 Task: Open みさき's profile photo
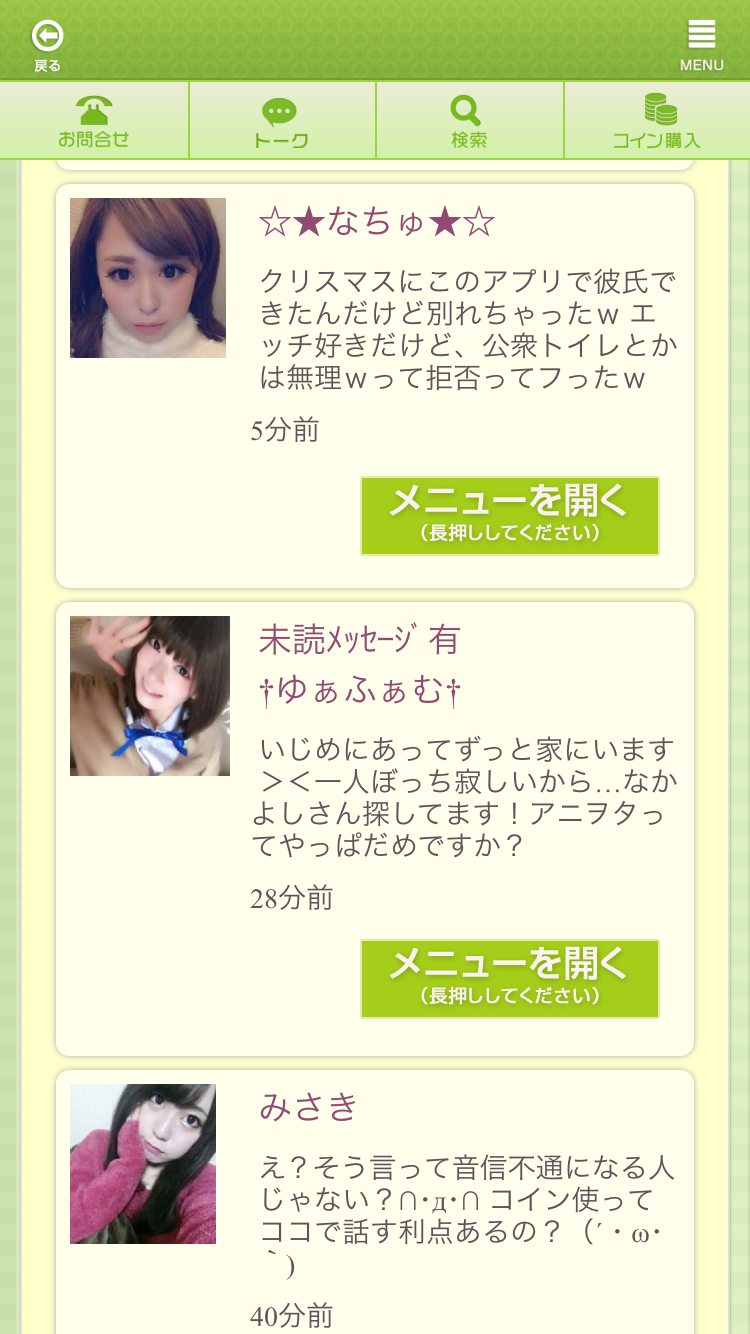tap(143, 1164)
